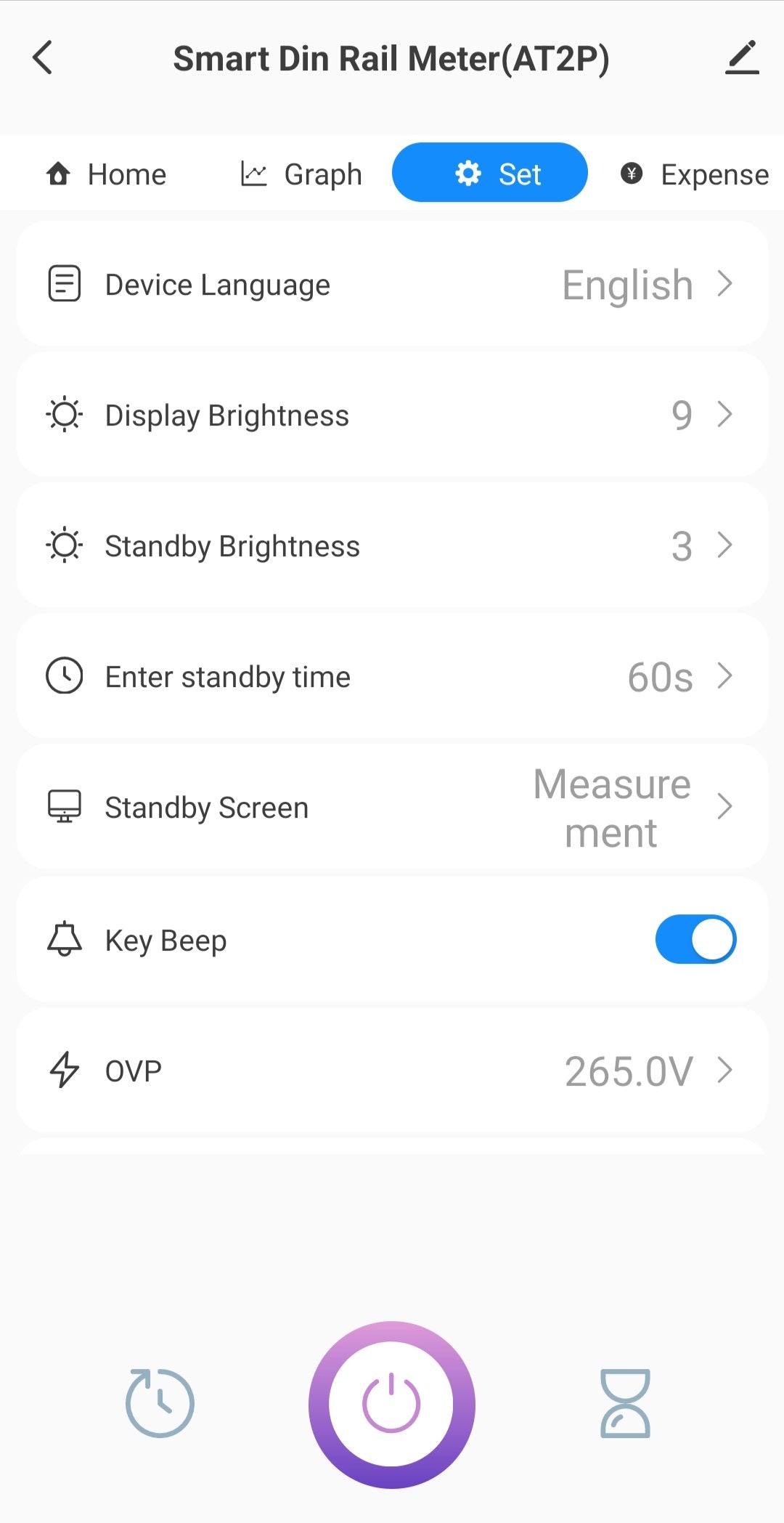Viewport: 784px width, 1523px height.
Task: Edit the device name with pencil icon
Action: point(742,57)
